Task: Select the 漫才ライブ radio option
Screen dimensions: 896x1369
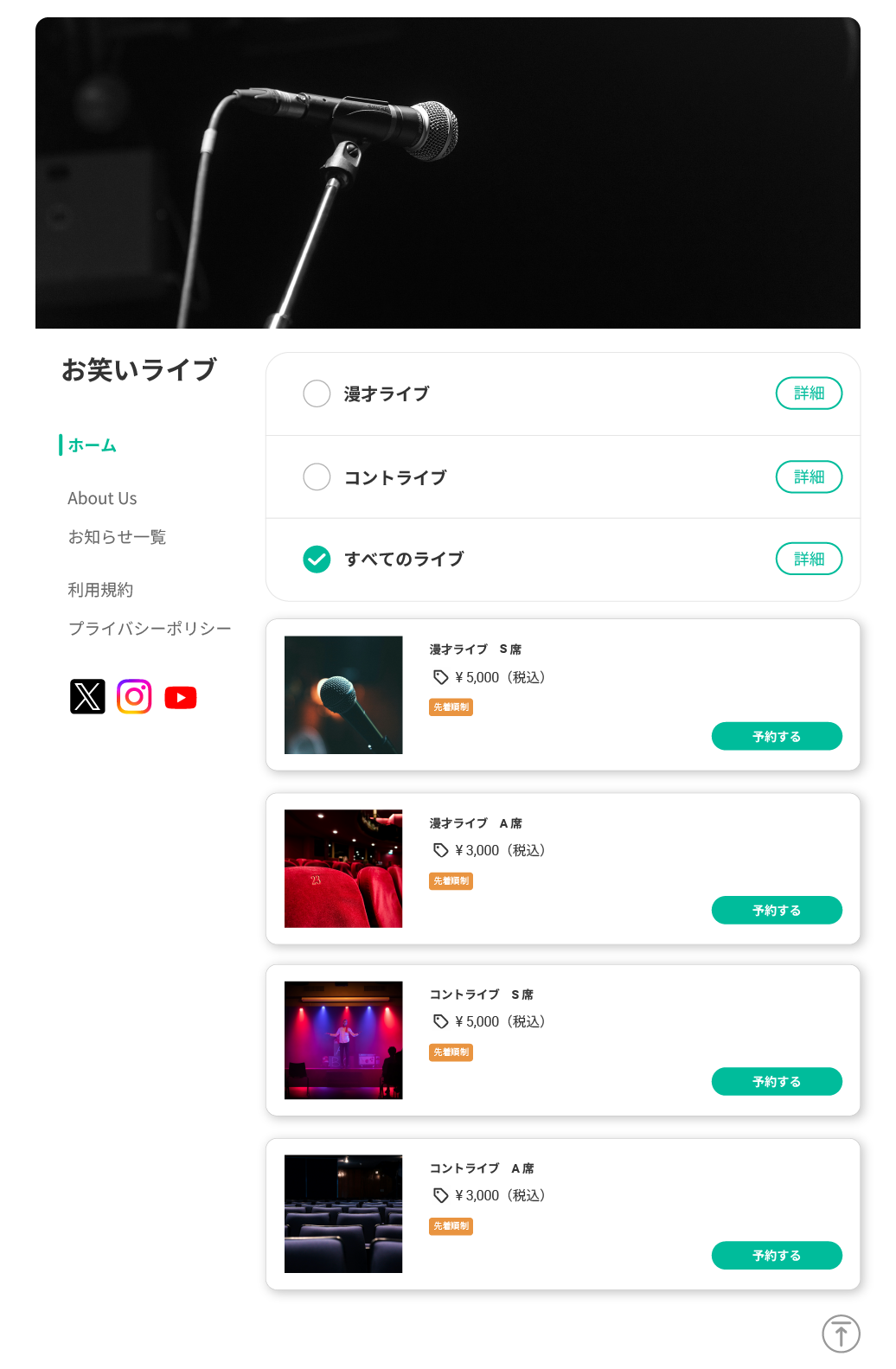Action: pos(317,393)
